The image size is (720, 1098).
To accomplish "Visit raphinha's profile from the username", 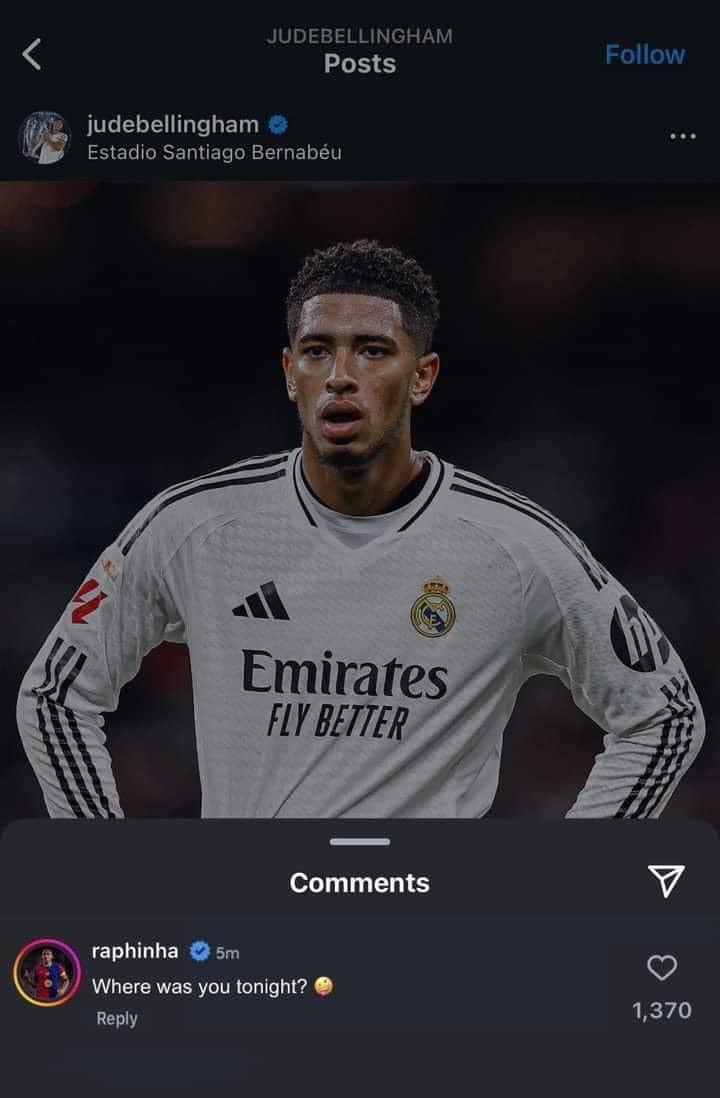I will pos(135,951).
